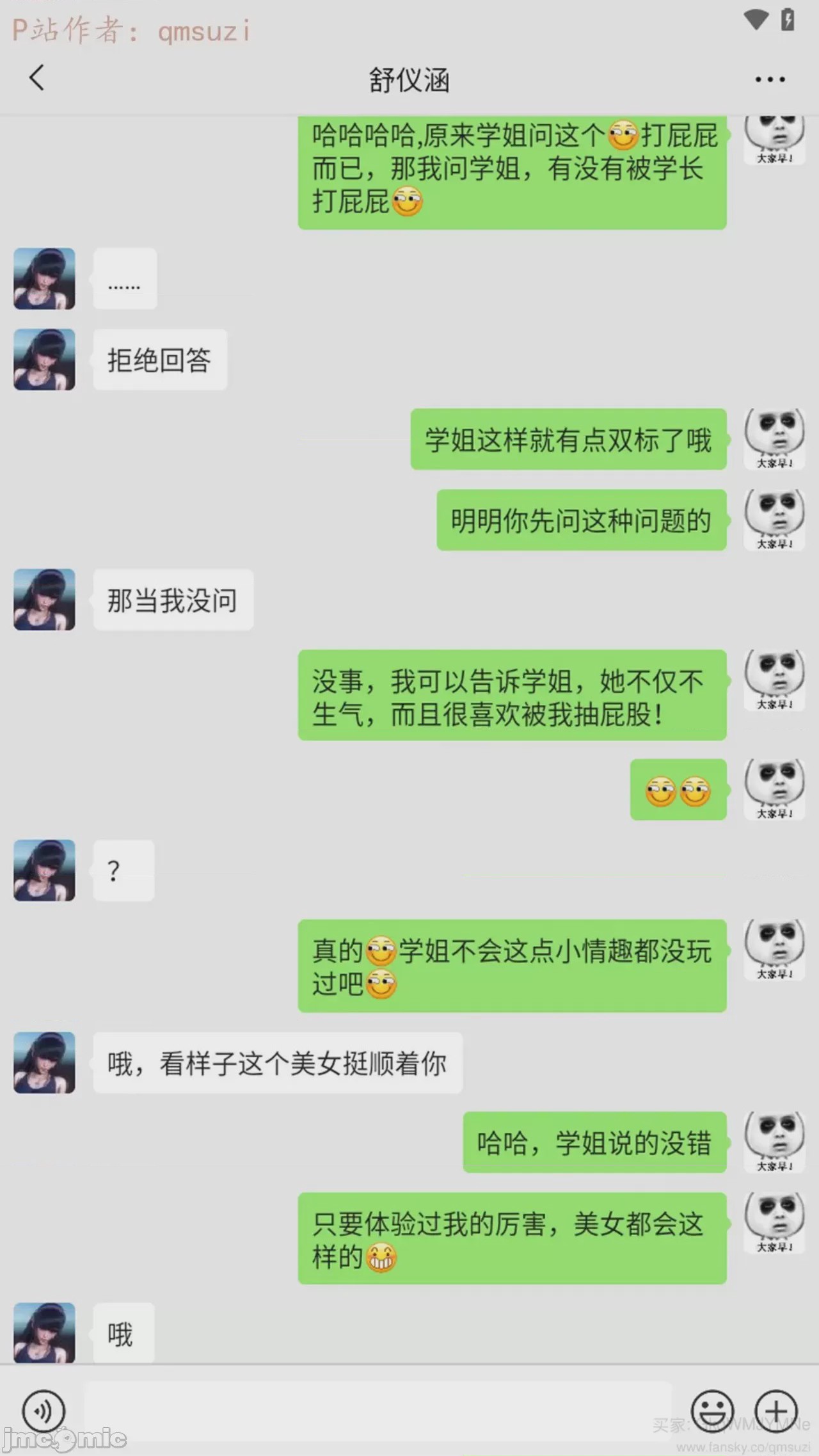Open the three-dot chat options menu
Viewport: 819px width, 1456px height.
click(x=770, y=79)
